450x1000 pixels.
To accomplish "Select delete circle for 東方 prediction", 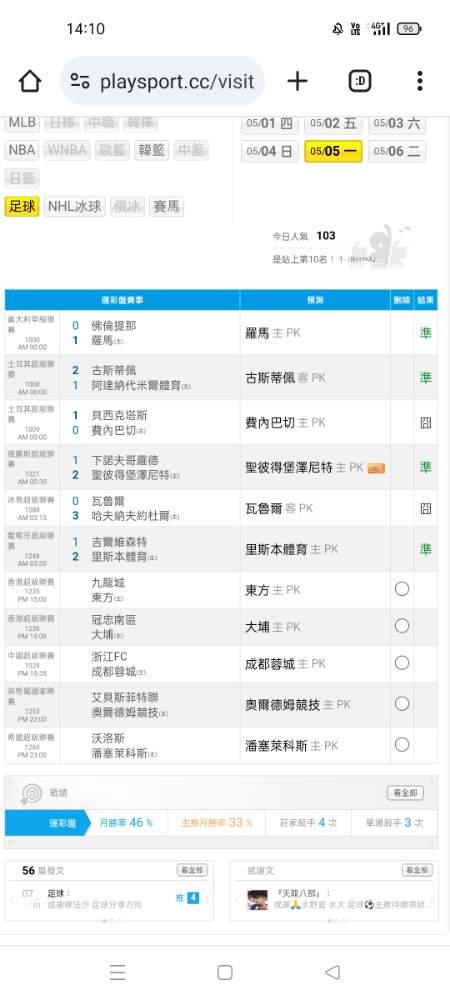I will click(x=402, y=589).
